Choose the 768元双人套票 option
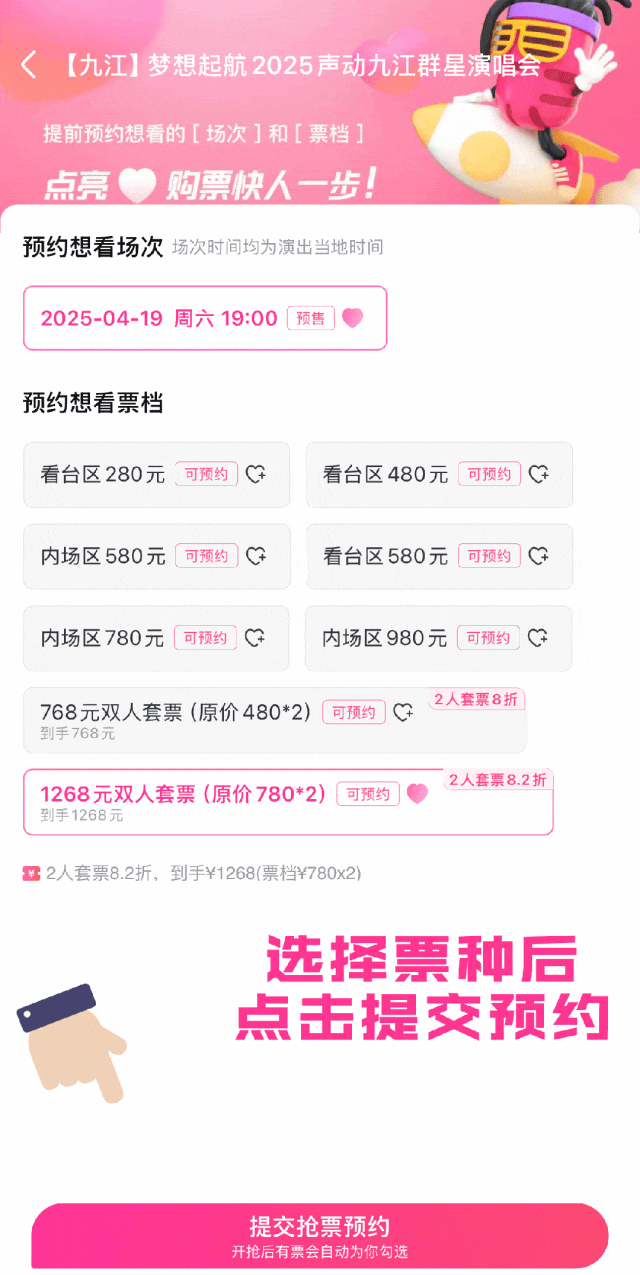The width and height of the screenshot is (640, 1275). point(275,720)
